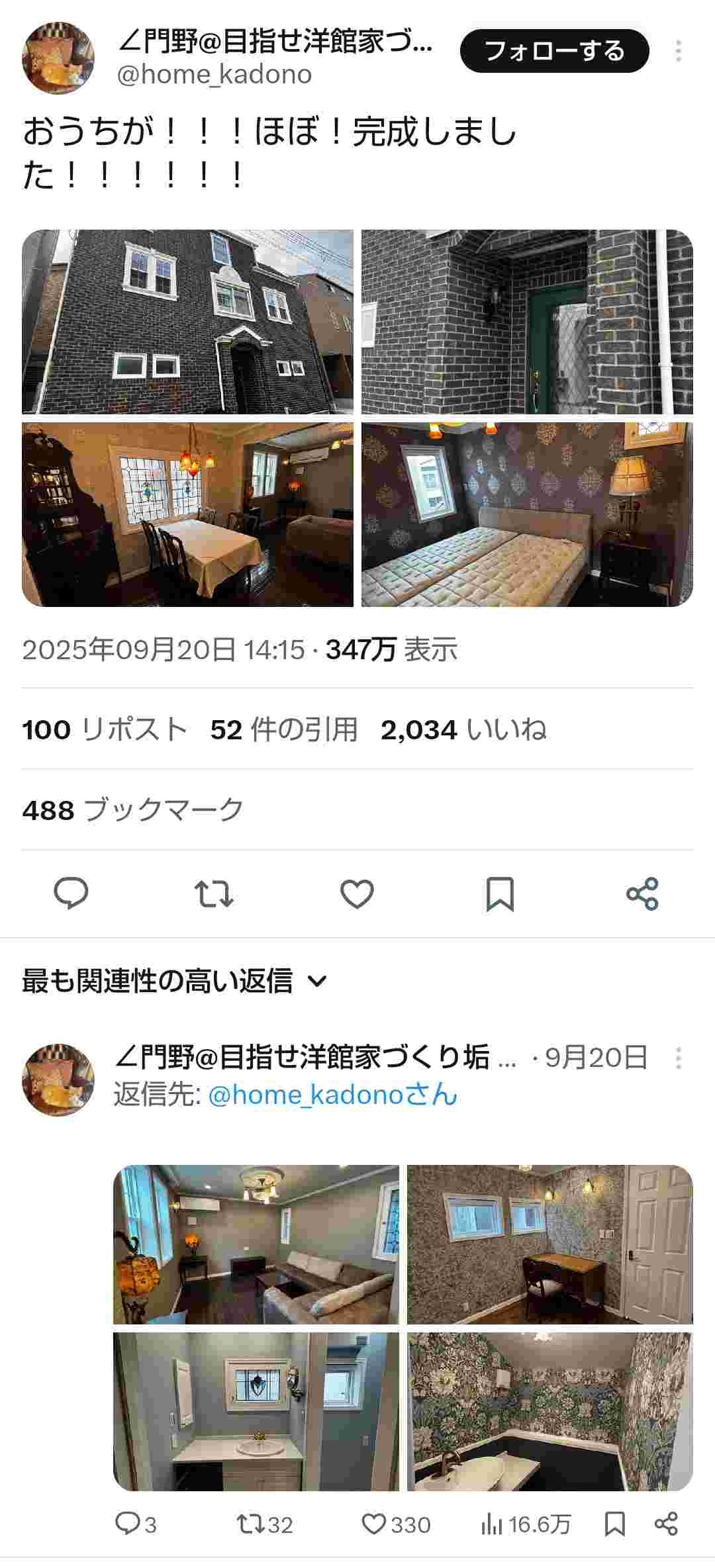Repost the main post
Viewport: 715px width, 1568px height.
click(214, 894)
